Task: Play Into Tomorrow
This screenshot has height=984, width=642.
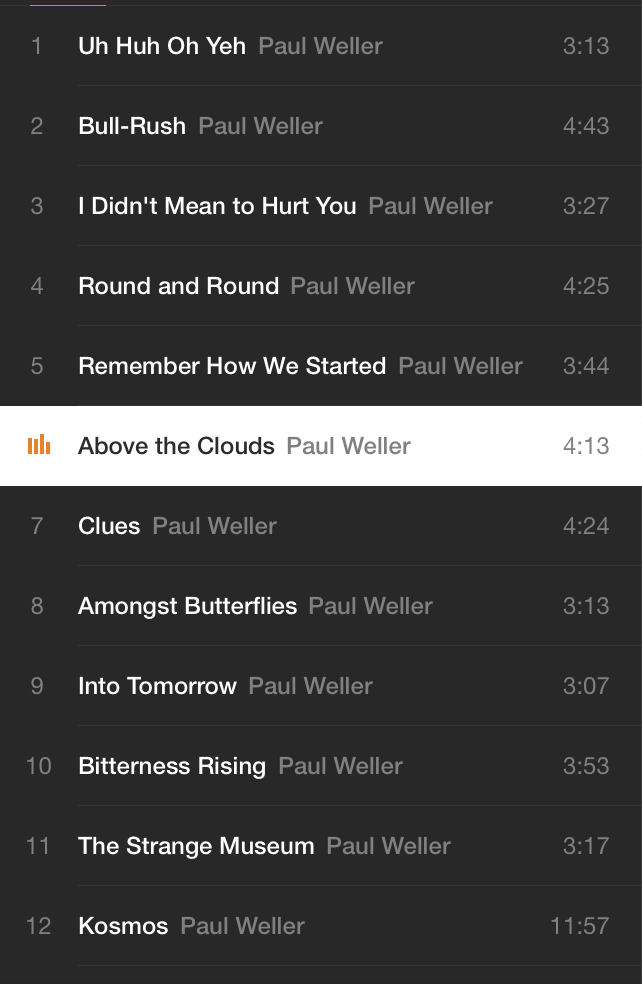Action: [157, 686]
